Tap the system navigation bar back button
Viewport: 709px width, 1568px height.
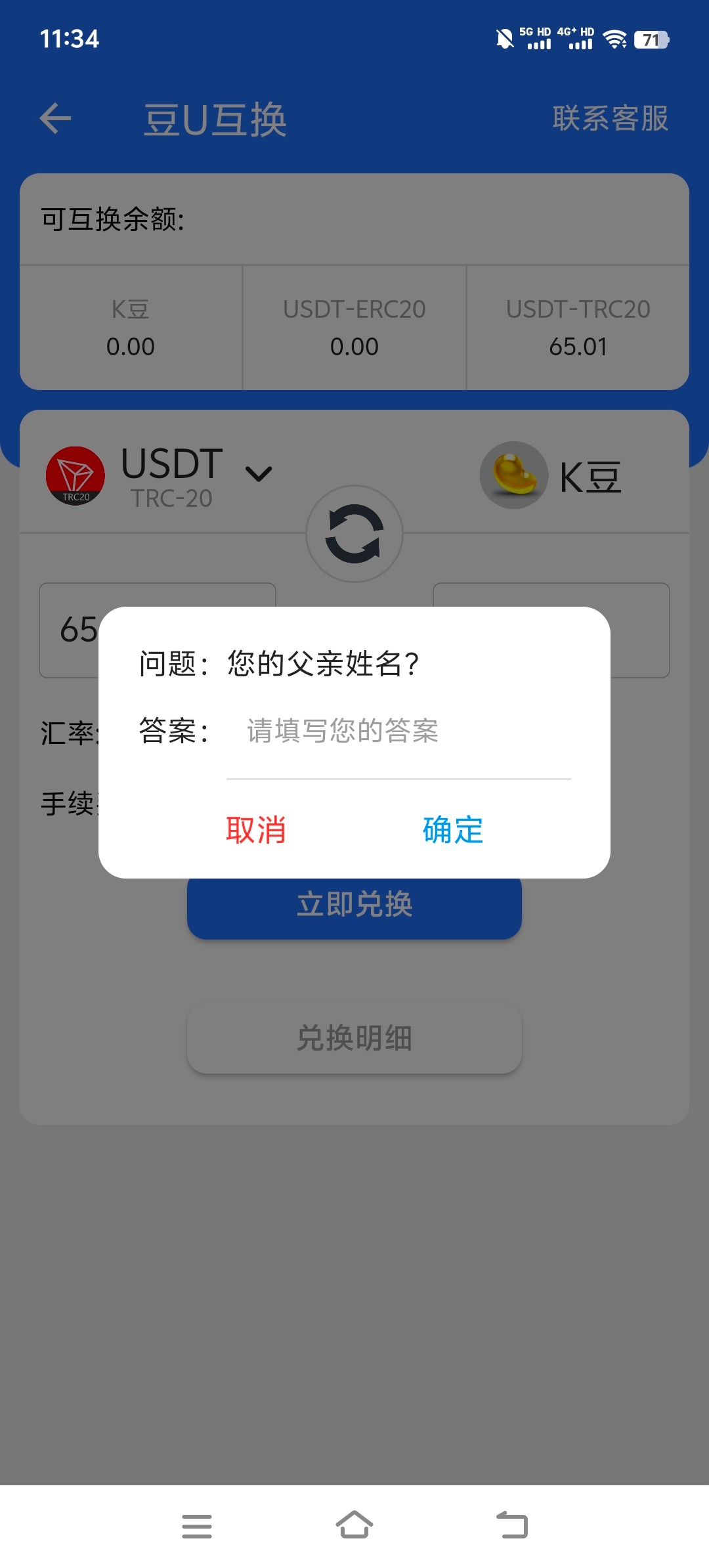512,1525
